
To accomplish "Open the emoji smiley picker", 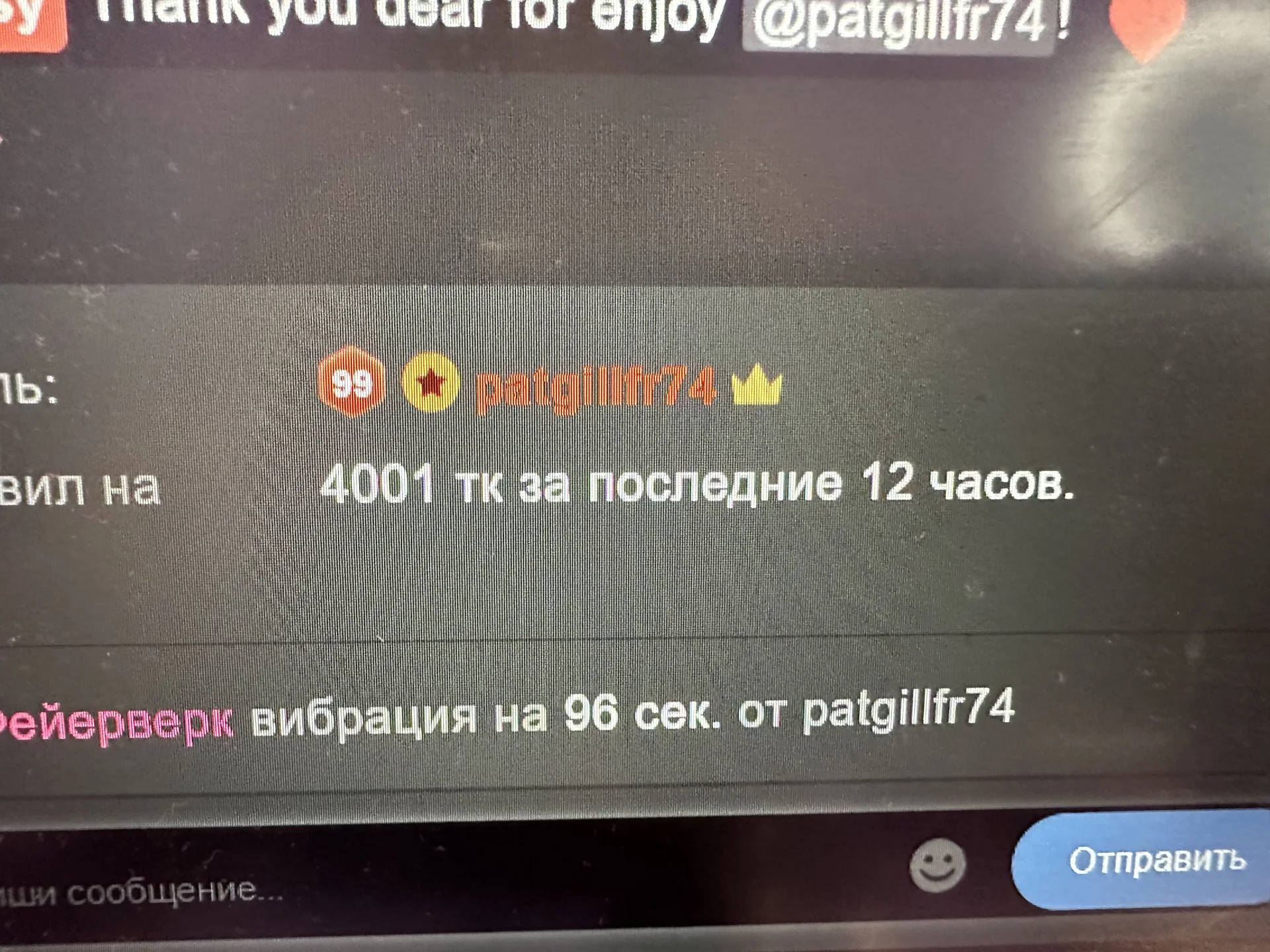I will tap(937, 865).
